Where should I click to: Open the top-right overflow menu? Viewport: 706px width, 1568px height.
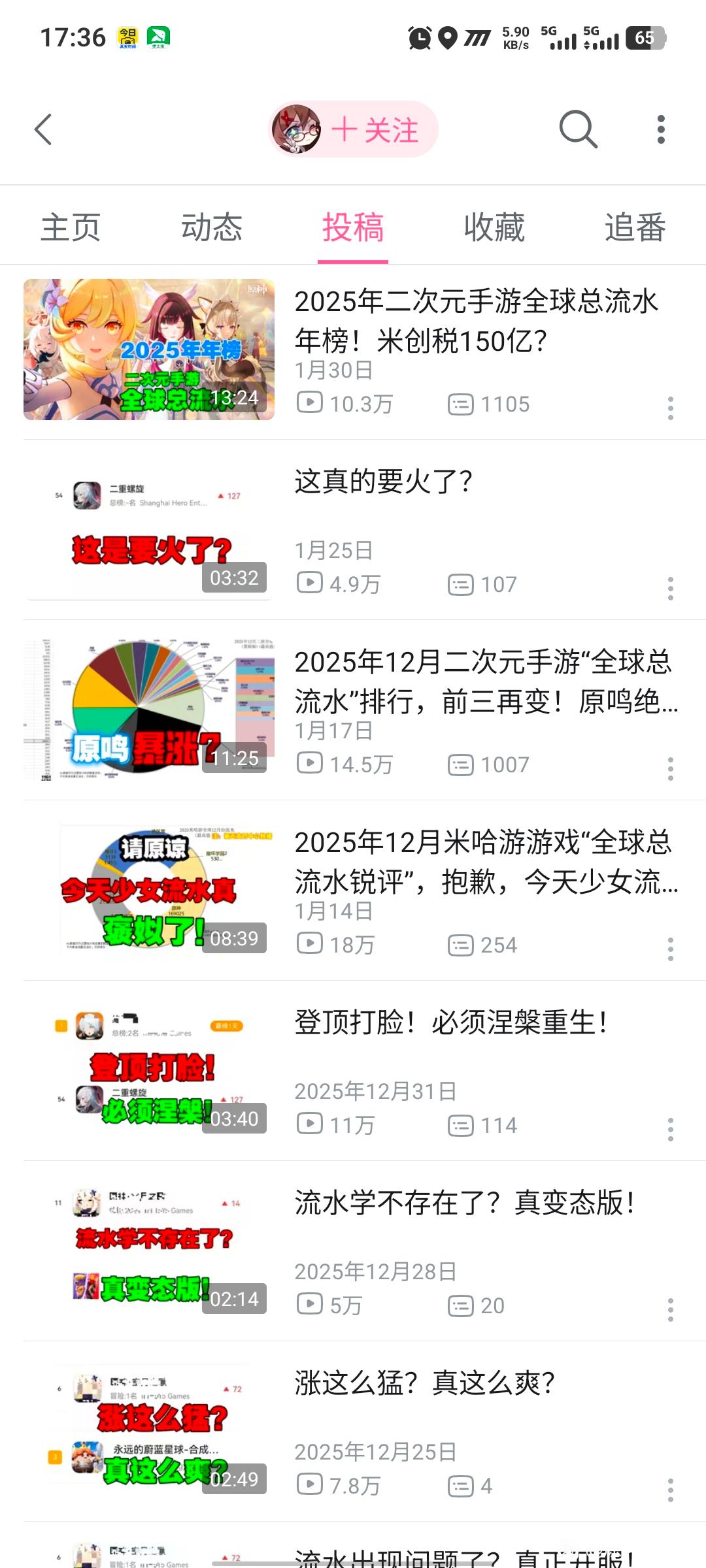pos(661,129)
